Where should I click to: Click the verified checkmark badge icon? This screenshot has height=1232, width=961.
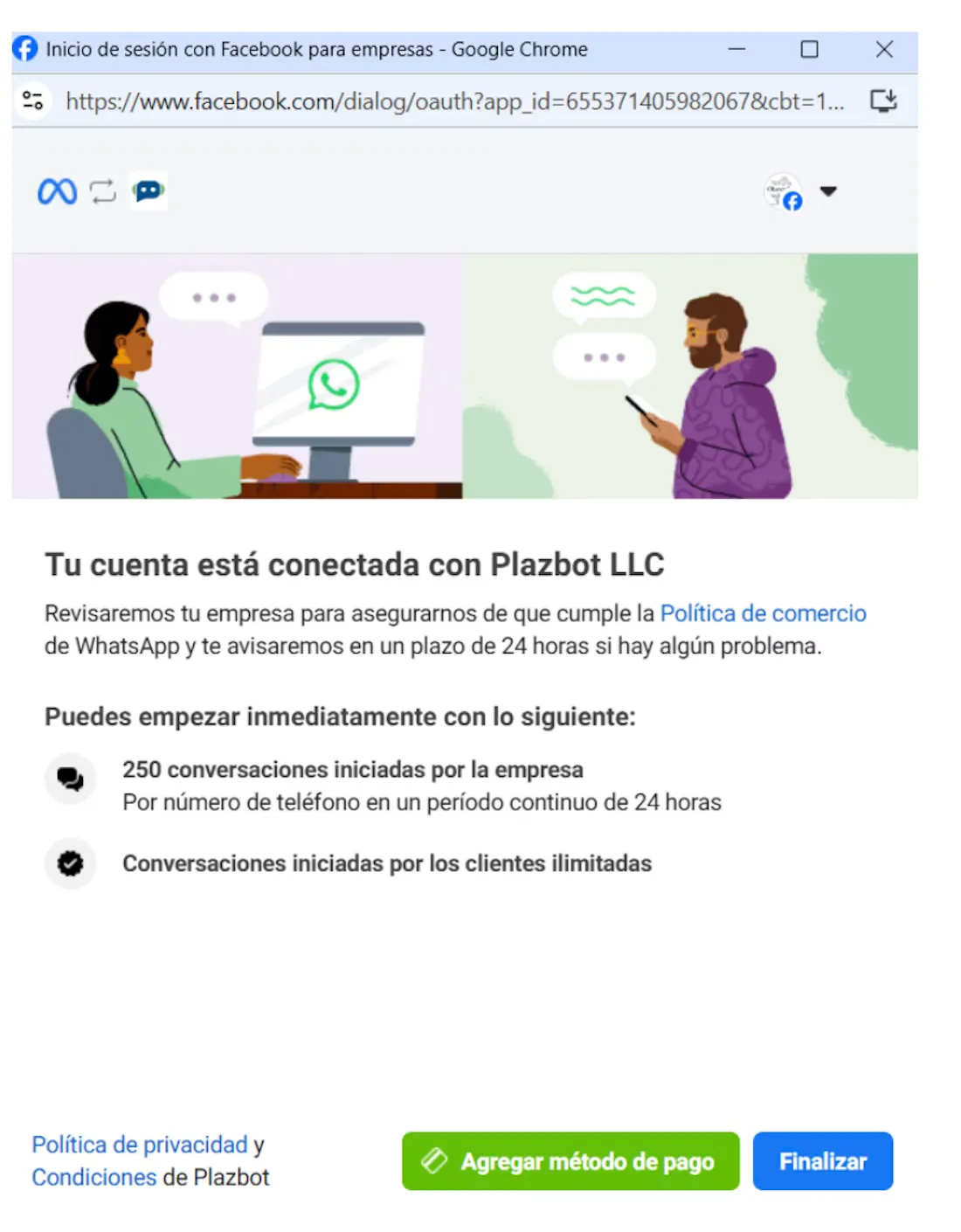pos(70,863)
